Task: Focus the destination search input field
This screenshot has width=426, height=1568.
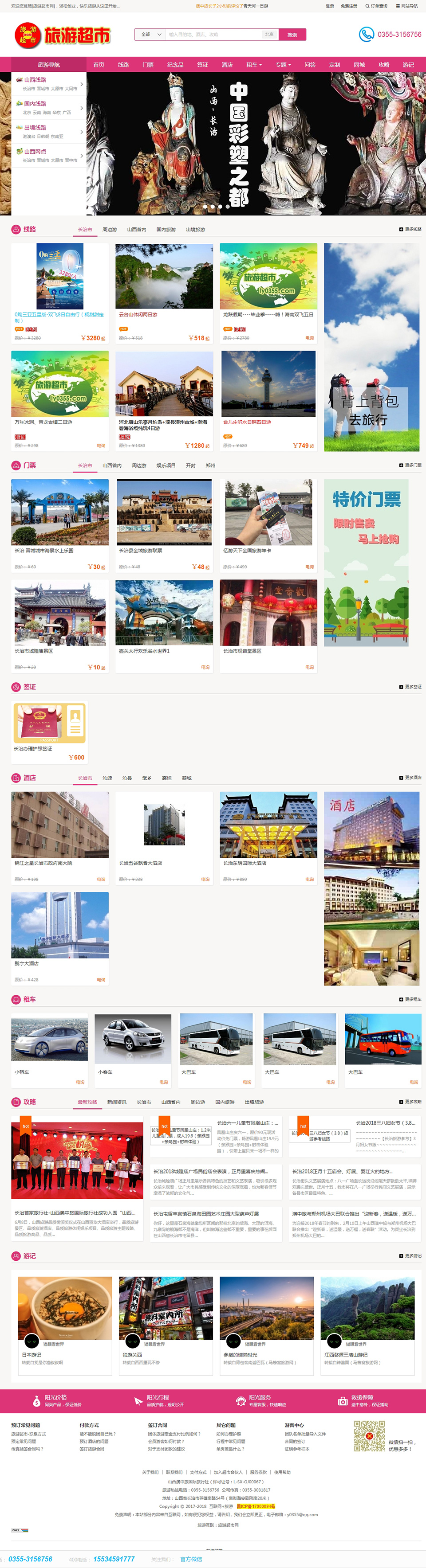Action: click(x=214, y=35)
